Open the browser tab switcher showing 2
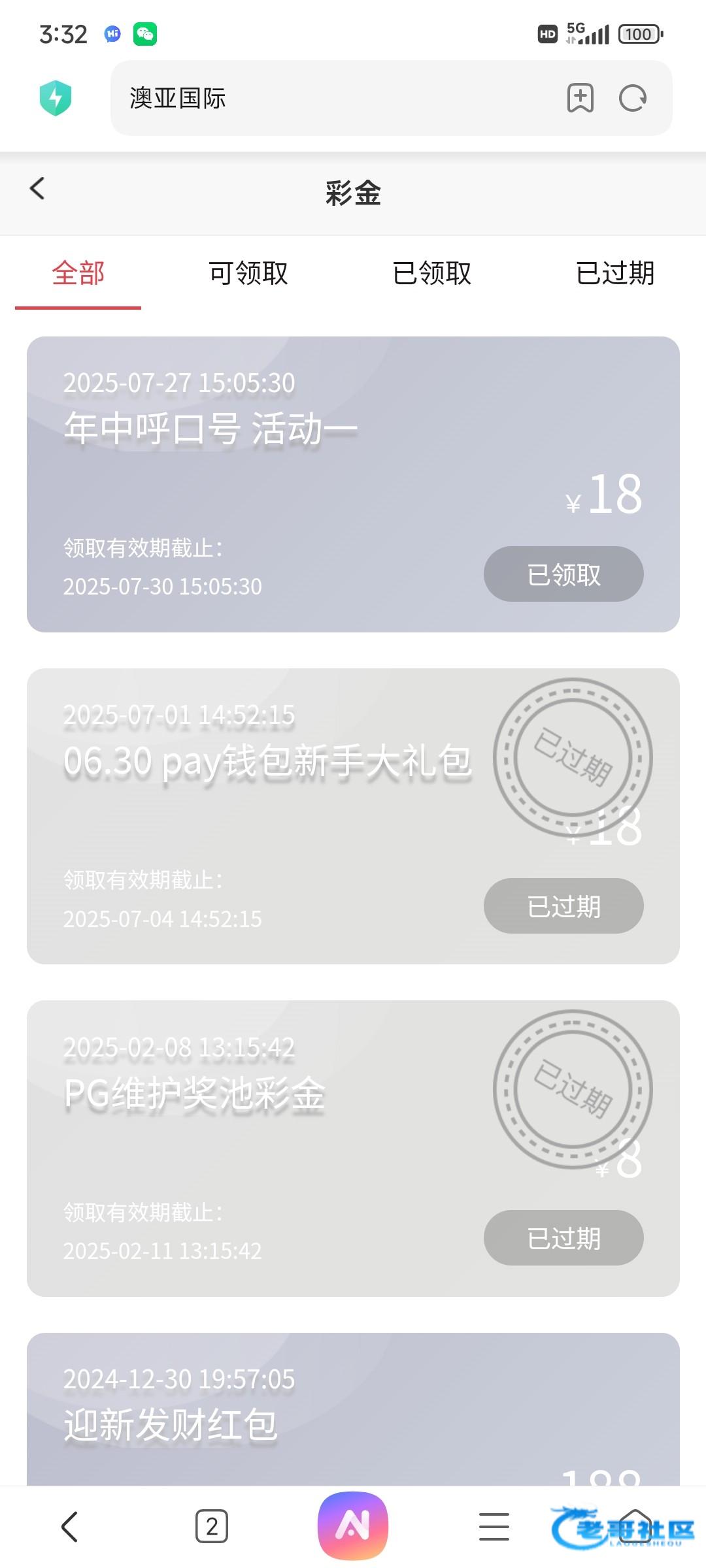This screenshot has height=1568, width=706. pyautogui.click(x=211, y=1527)
